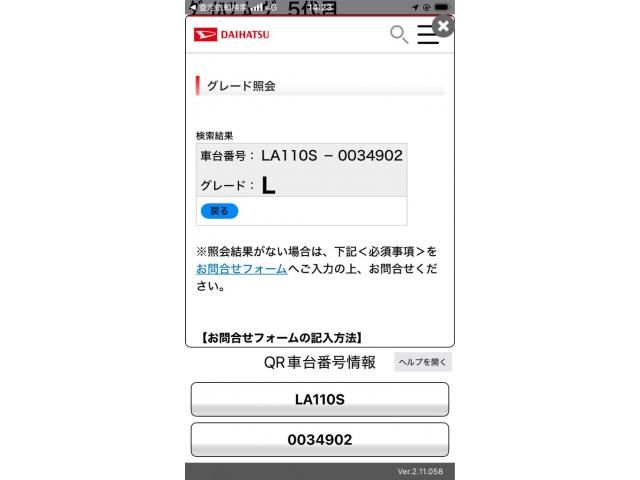The width and height of the screenshot is (640, 480).
Task: Open the Daihatsu site search
Action: [398, 36]
